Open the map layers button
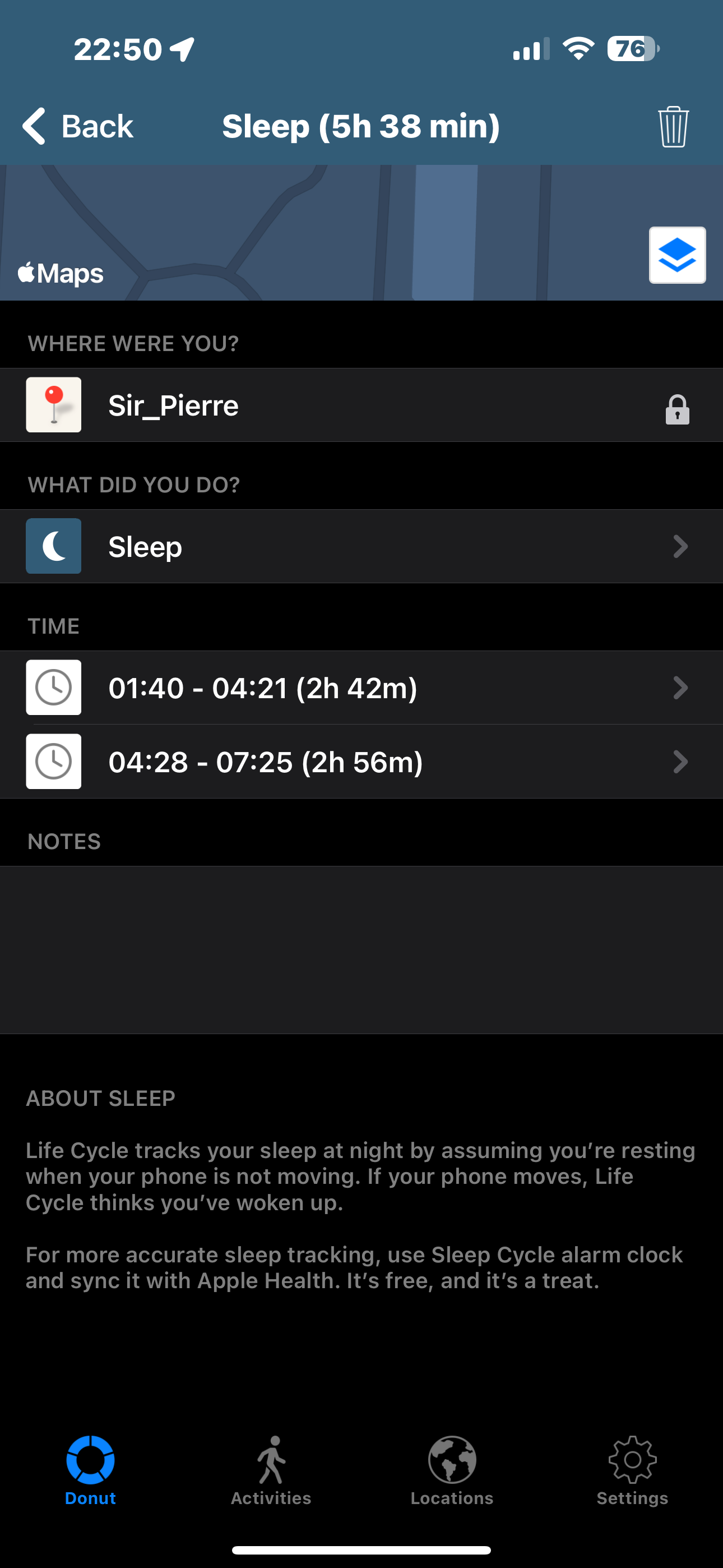This screenshot has width=723, height=1568. pyautogui.click(x=678, y=255)
